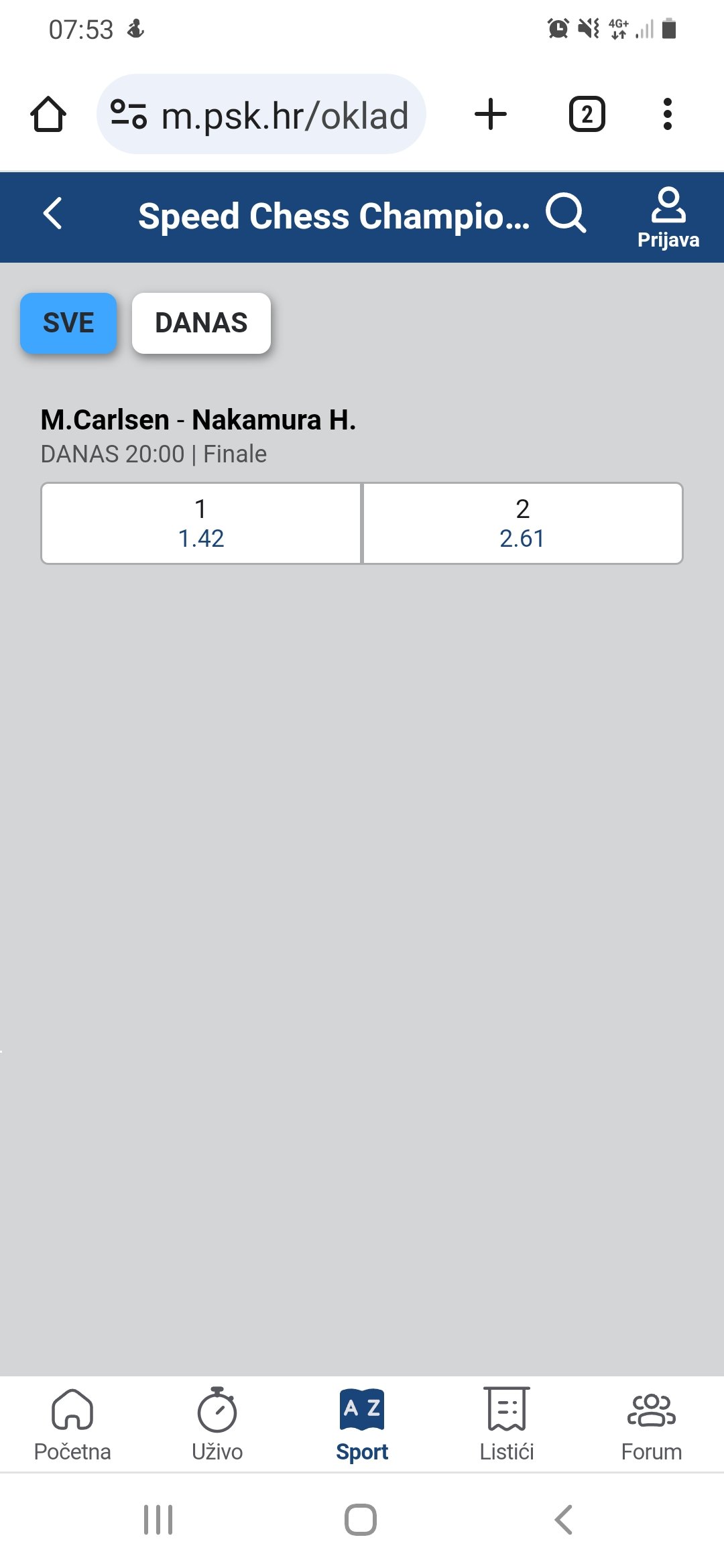
Task: Pick odds 1.42 for outcome 1
Action: [201, 523]
